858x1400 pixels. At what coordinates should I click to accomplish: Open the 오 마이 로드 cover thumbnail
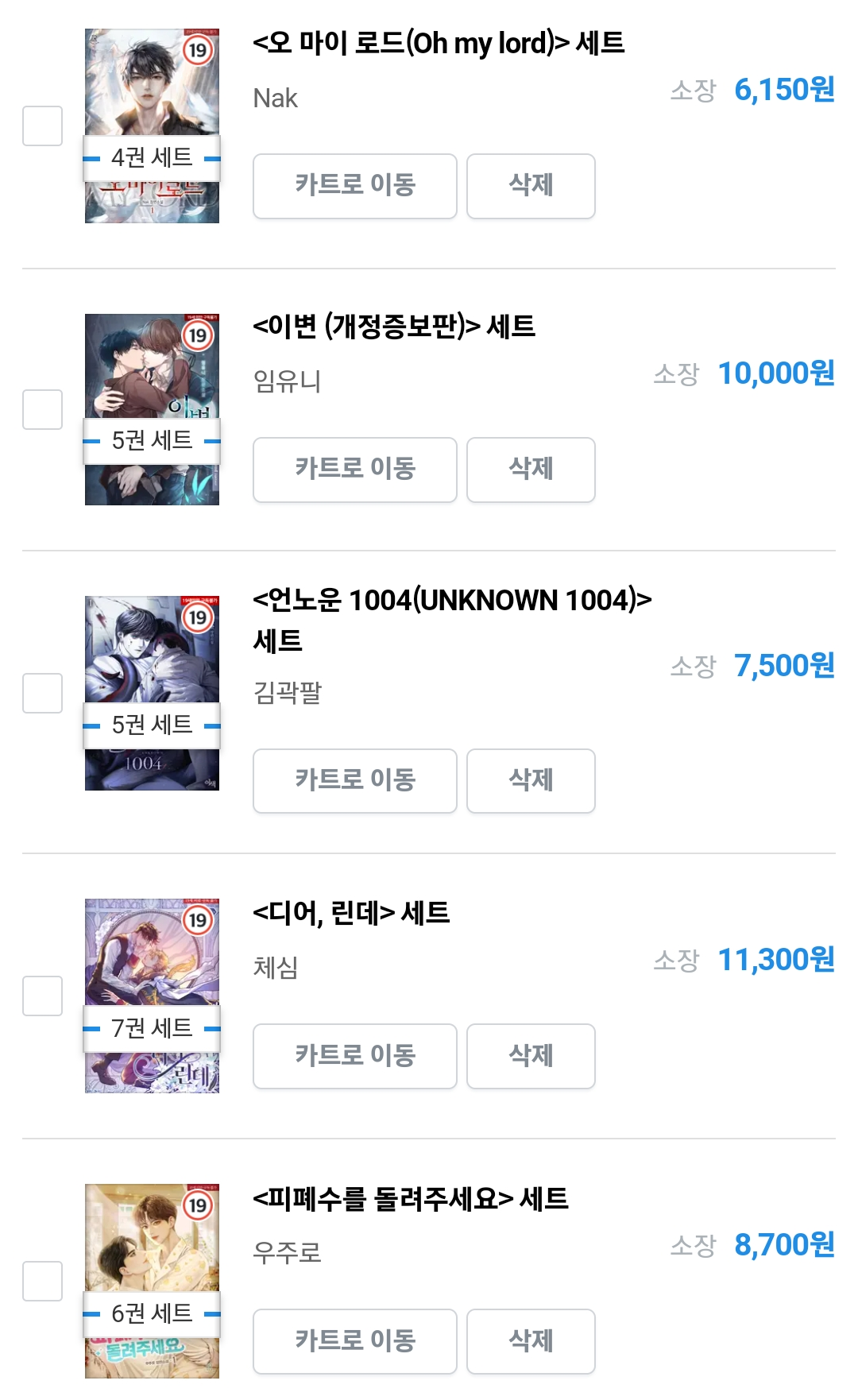click(152, 126)
